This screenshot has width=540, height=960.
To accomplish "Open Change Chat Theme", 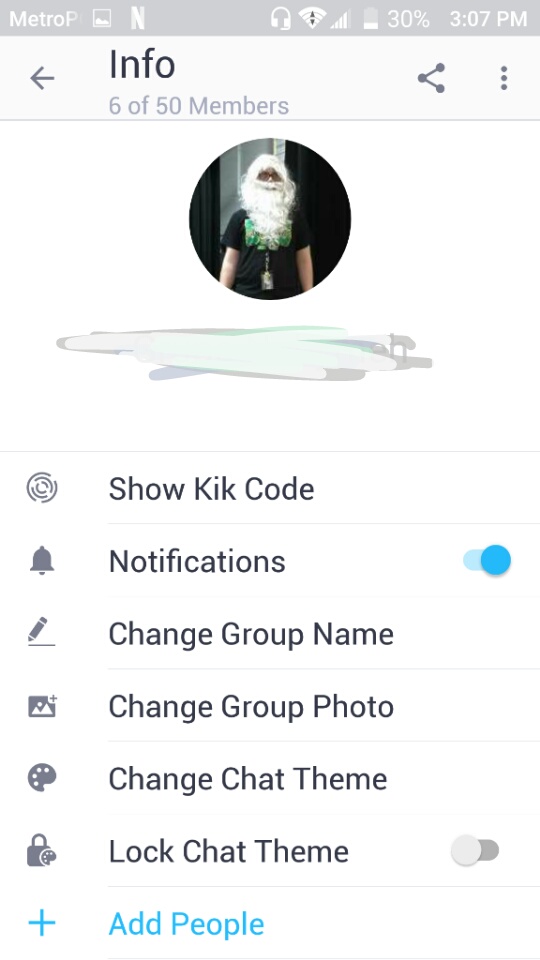I will 270,778.
